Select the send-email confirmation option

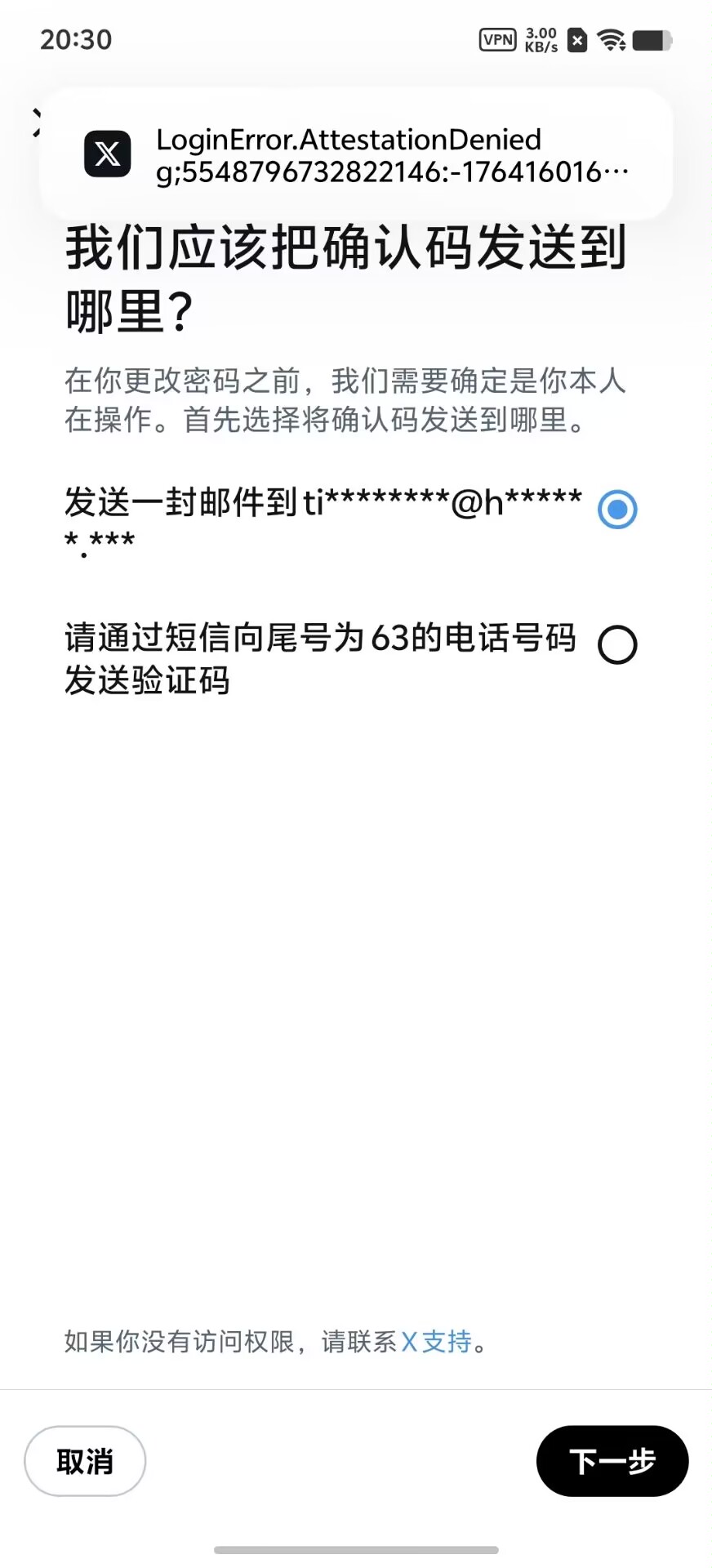617,510
